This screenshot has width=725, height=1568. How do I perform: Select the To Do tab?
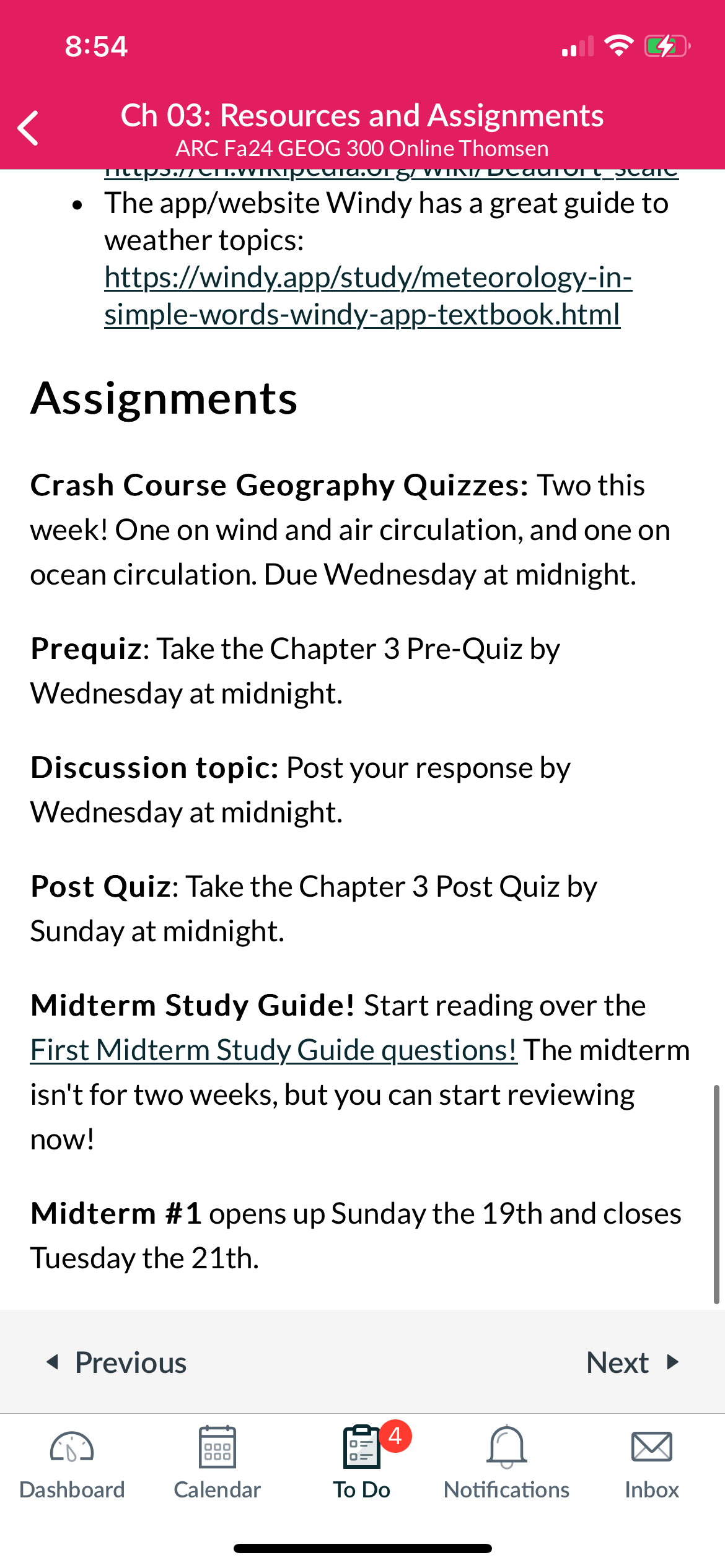click(362, 1463)
